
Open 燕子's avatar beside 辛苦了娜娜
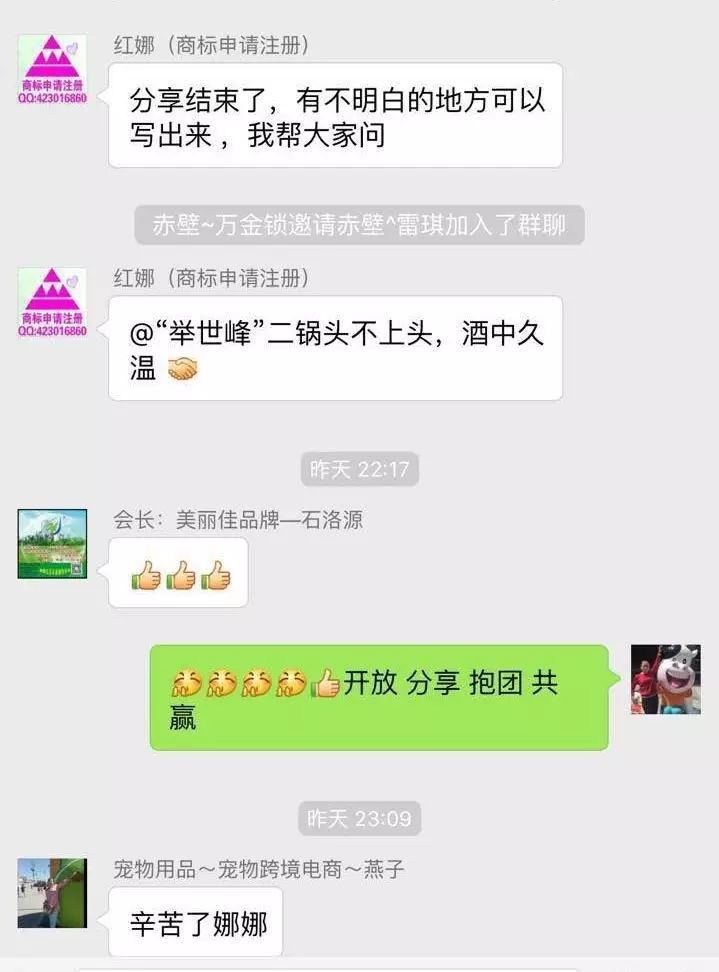[x=52, y=893]
